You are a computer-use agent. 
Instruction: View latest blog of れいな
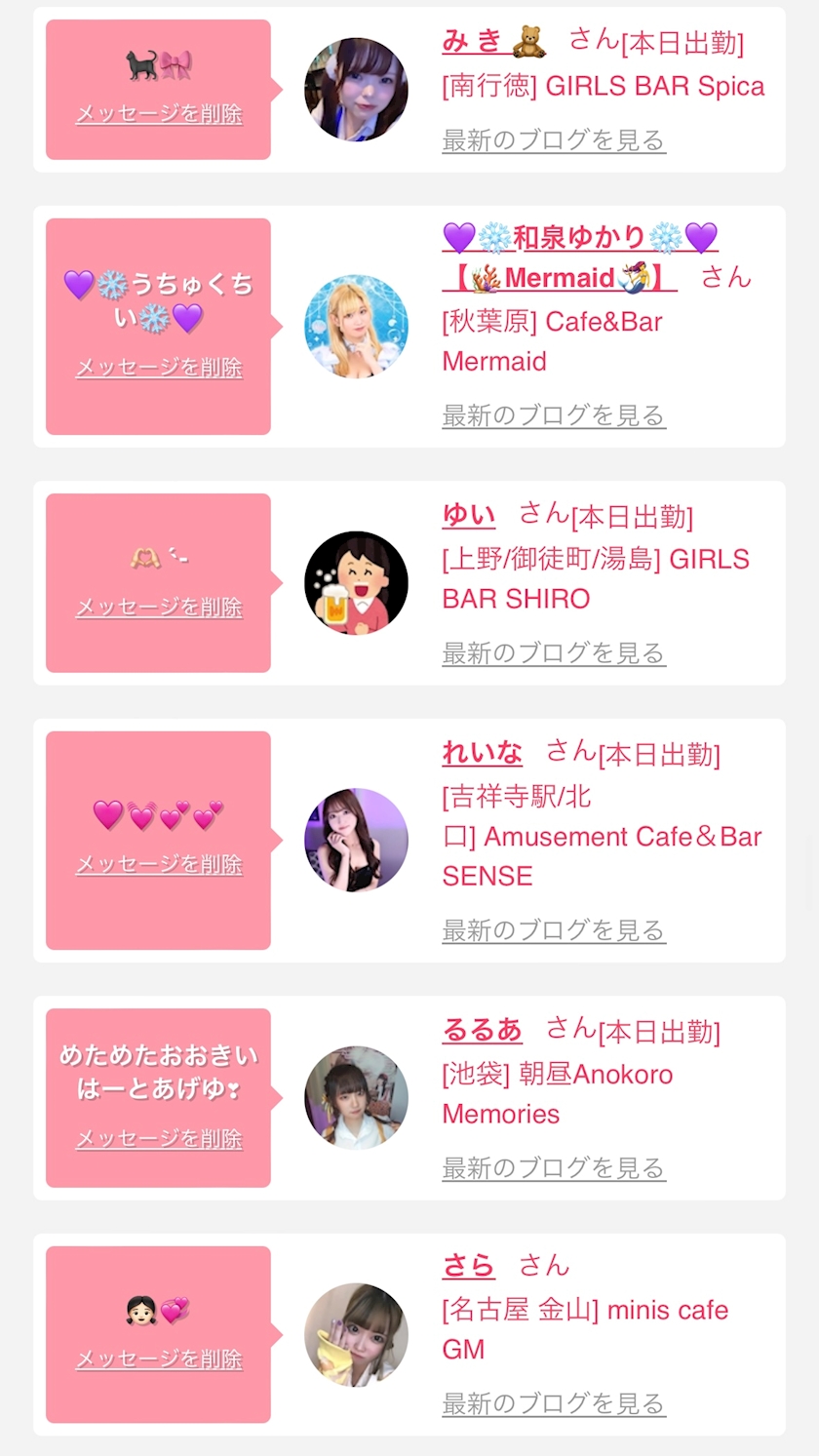click(x=554, y=930)
